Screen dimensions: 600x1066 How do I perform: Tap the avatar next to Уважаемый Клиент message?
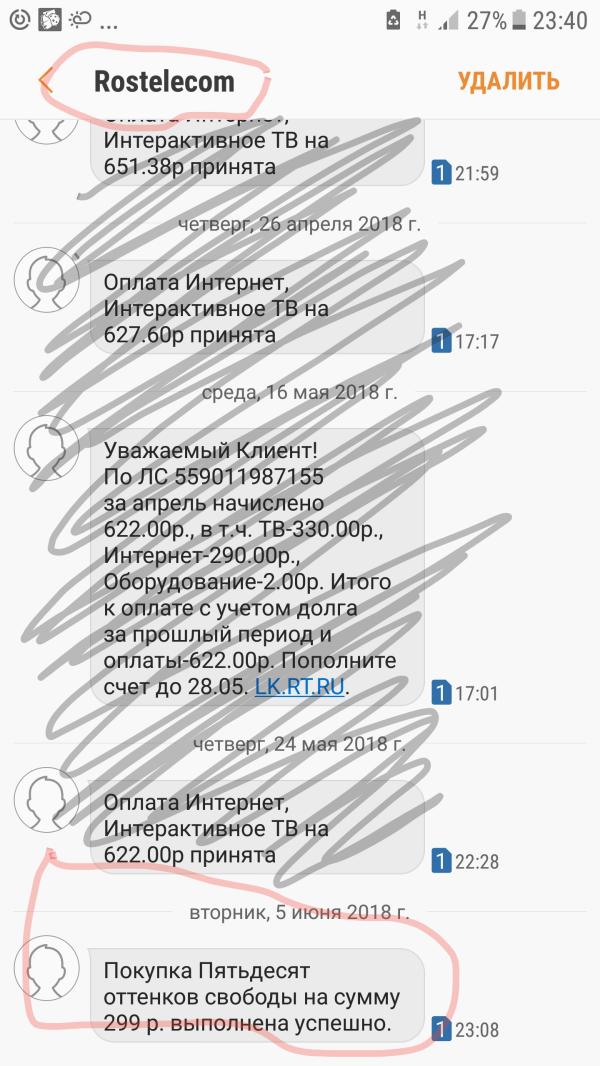click(x=47, y=448)
